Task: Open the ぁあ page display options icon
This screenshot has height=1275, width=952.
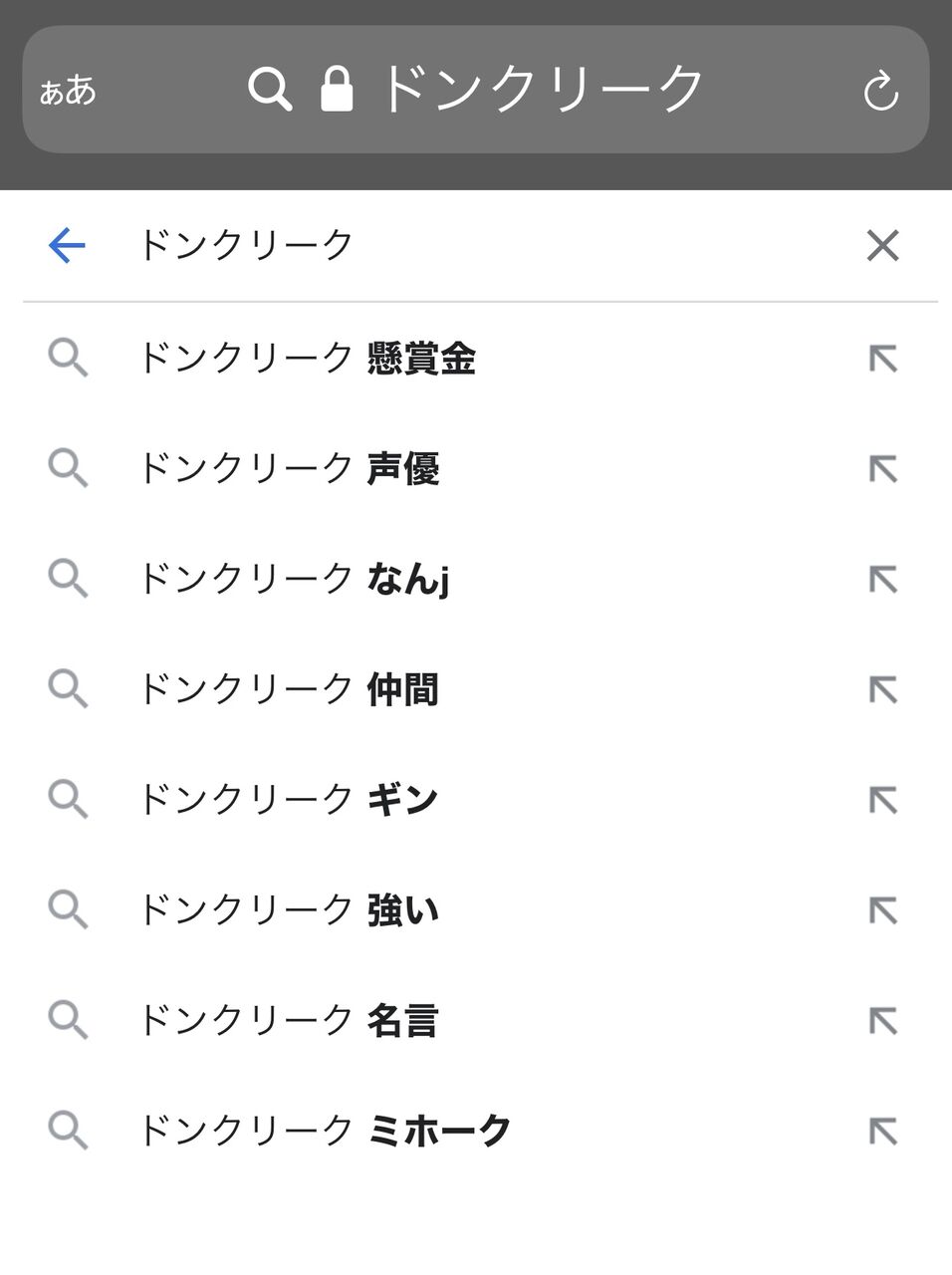Action: tap(67, 91)
